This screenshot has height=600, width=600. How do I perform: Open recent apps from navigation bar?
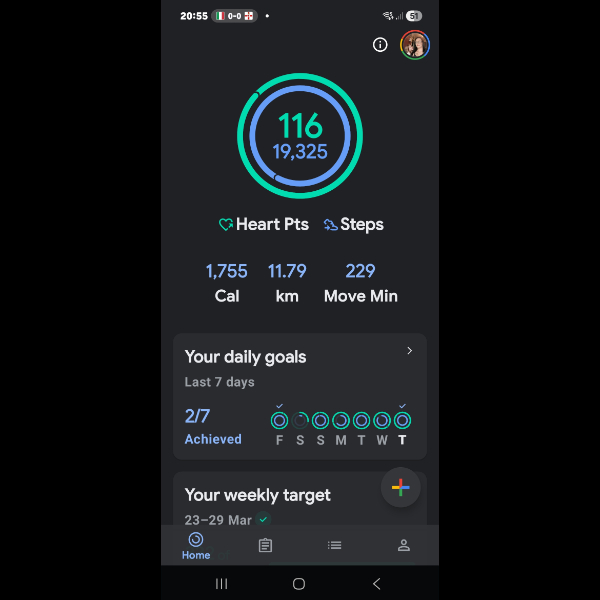(x=222, y=583)
